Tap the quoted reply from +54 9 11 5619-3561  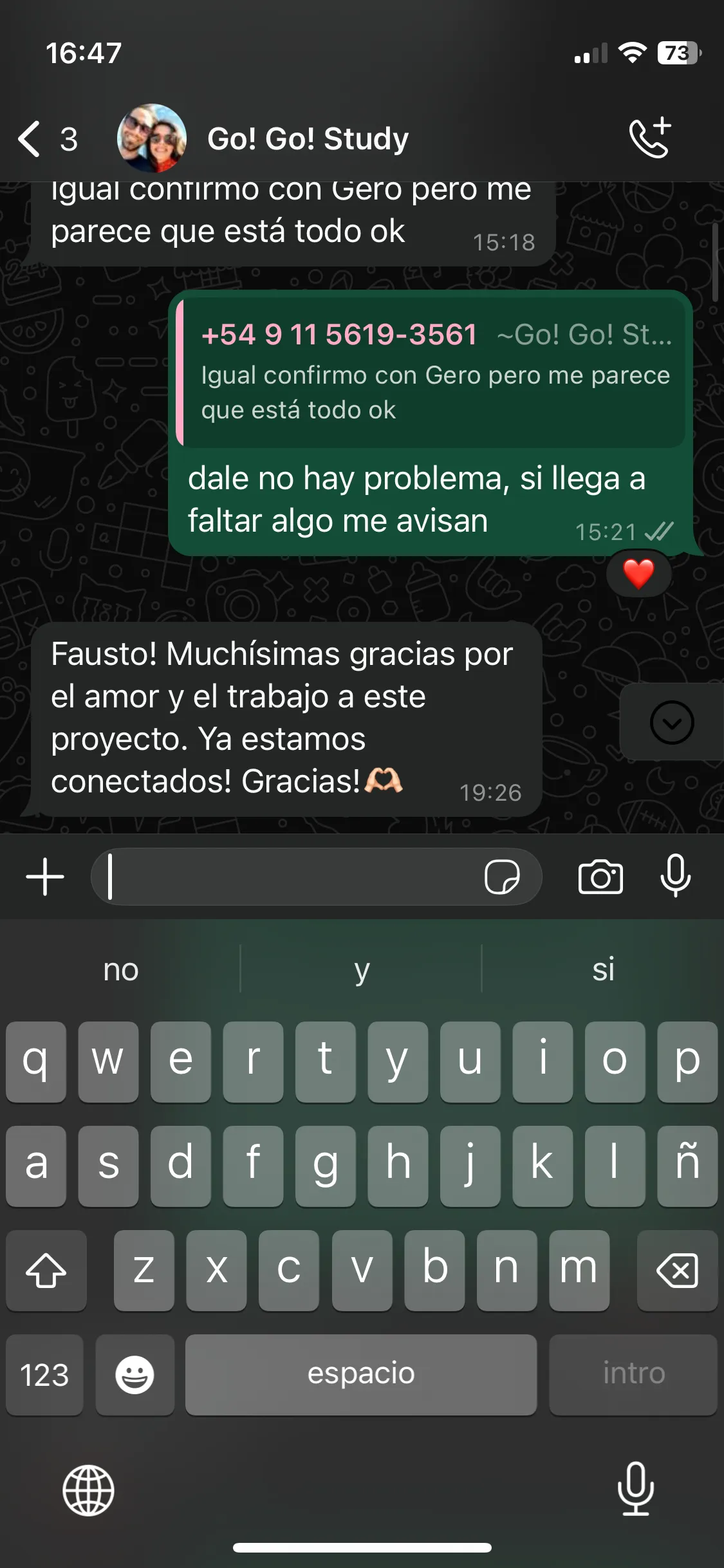pos(431,373)
